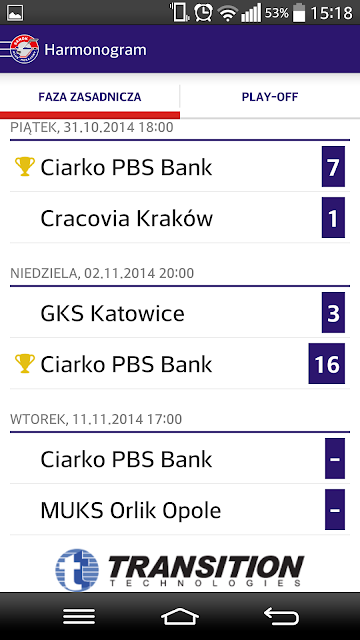Select the FAZA ZASADNICZA tab

(x=90, y=97)
